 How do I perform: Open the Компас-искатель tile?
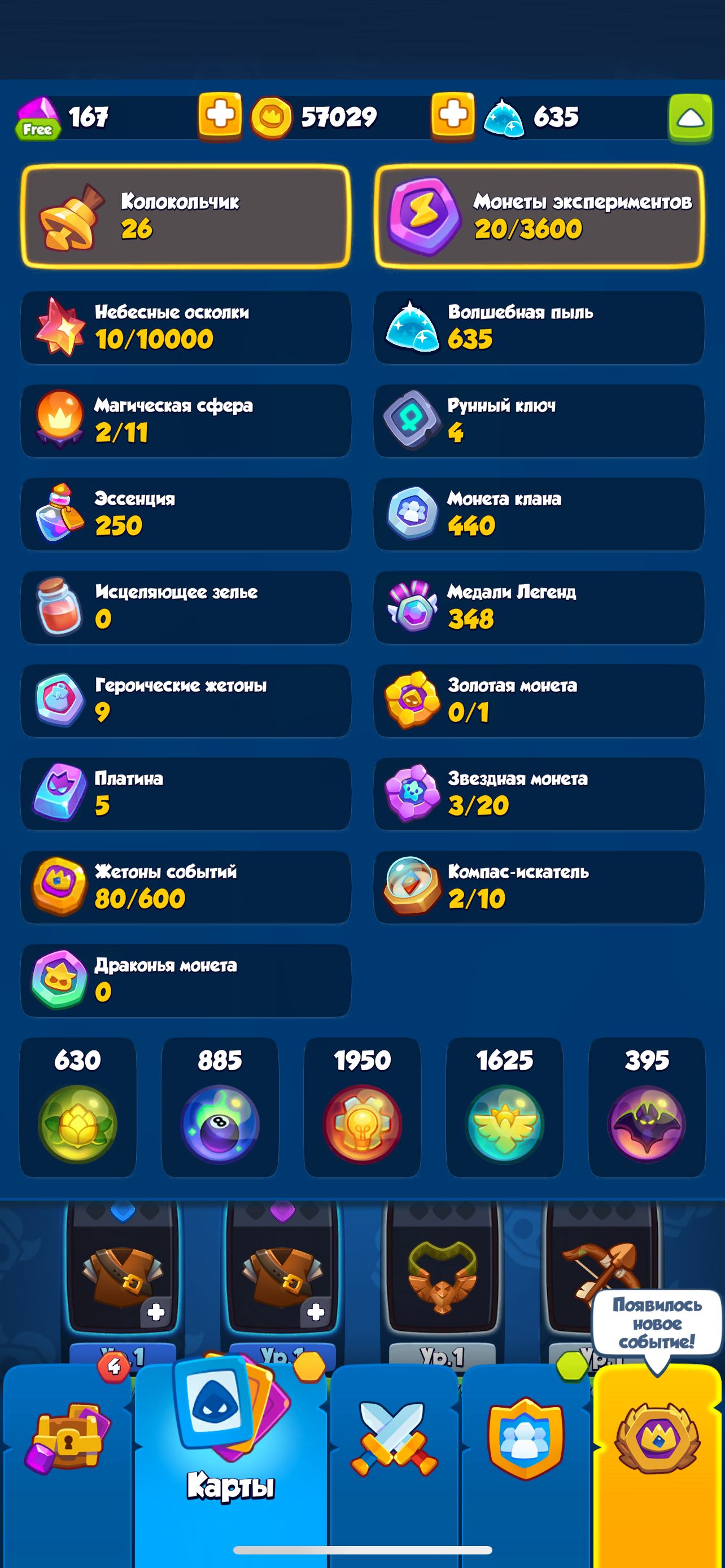539,887
